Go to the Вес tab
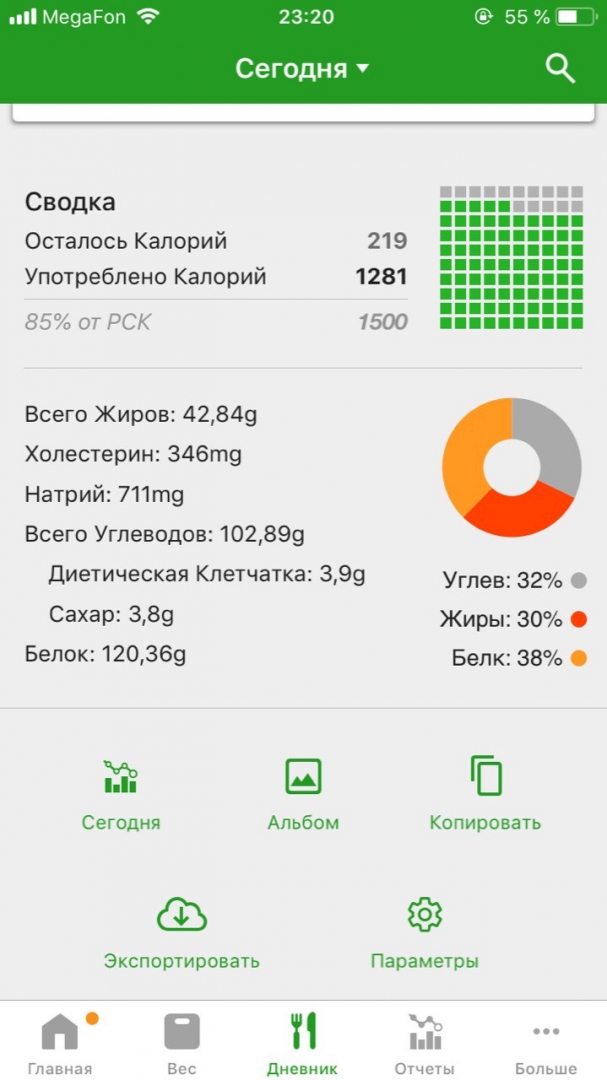The height and width of the screenshot is (1080, 607). coord(182,1042)
